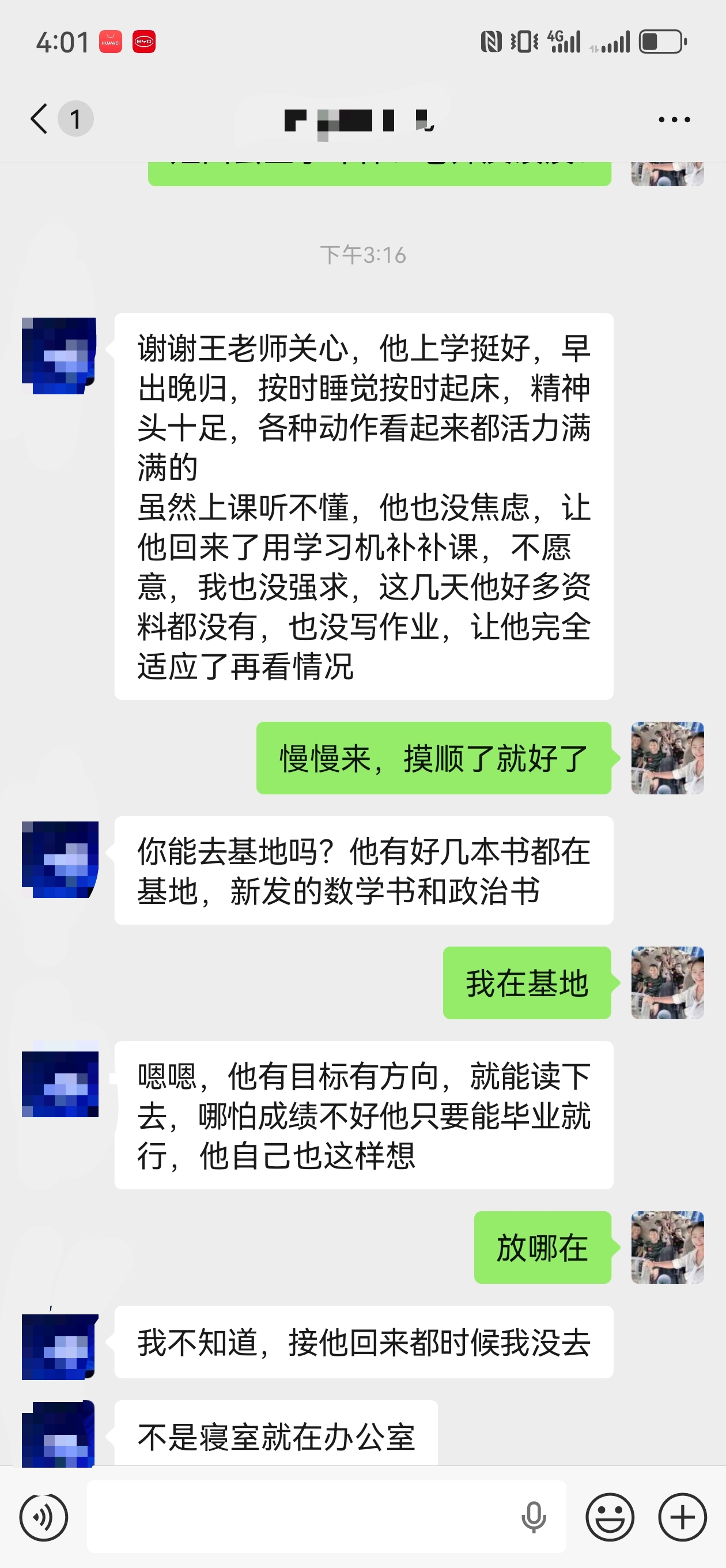The image size is (726, 1568).
Task: Open the plus attachments menu
Action: pyautogui.click(x=682, y=1517)
